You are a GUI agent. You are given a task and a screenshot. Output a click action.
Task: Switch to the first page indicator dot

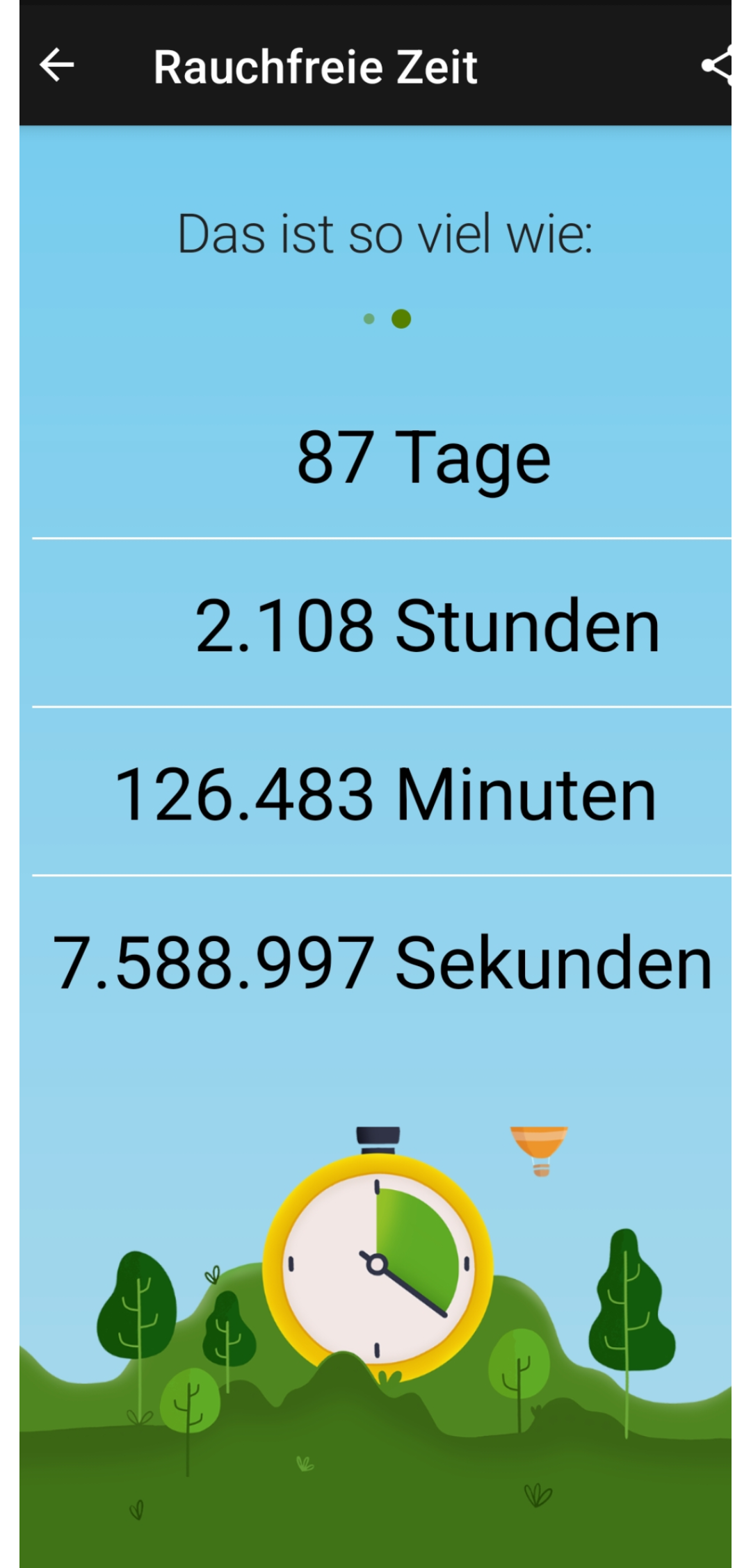(x=369, y=319)
